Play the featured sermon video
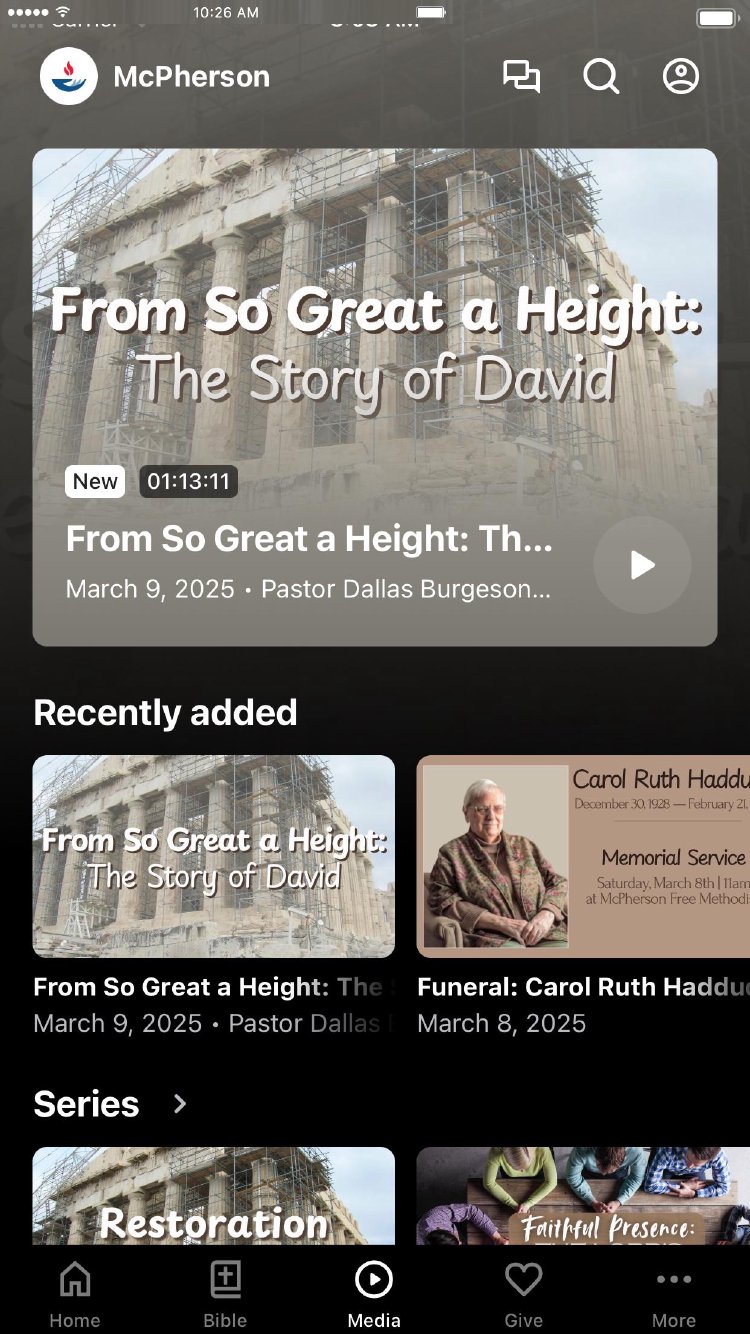 (642, 565)
